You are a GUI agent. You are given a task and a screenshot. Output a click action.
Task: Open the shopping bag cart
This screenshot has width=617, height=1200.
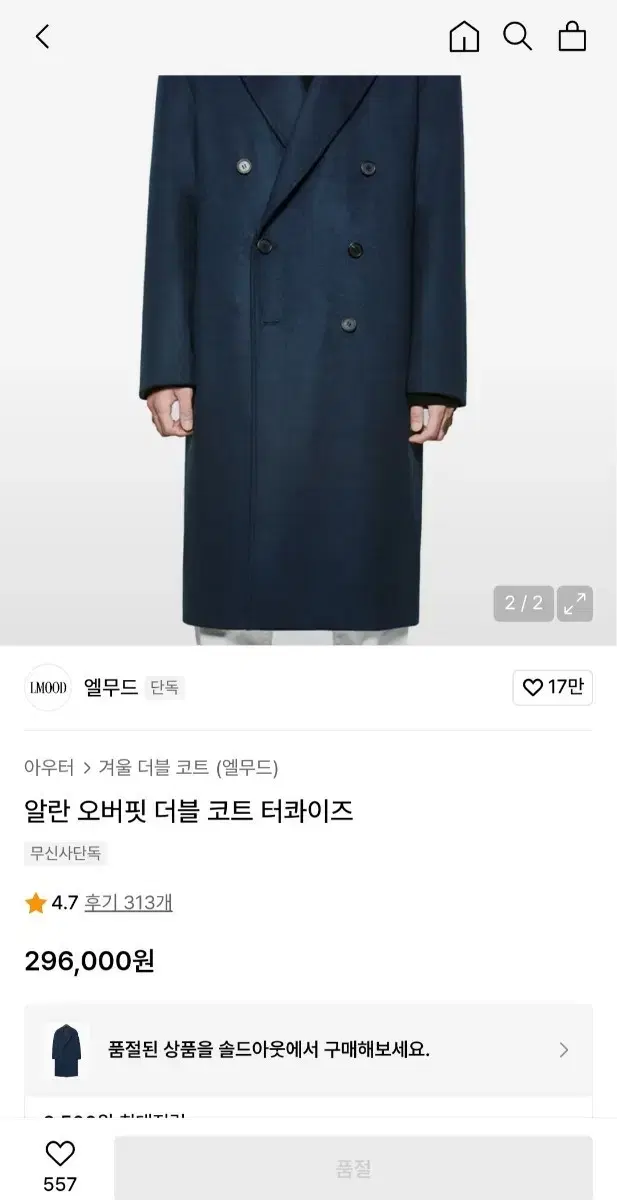tap(572, 37)
